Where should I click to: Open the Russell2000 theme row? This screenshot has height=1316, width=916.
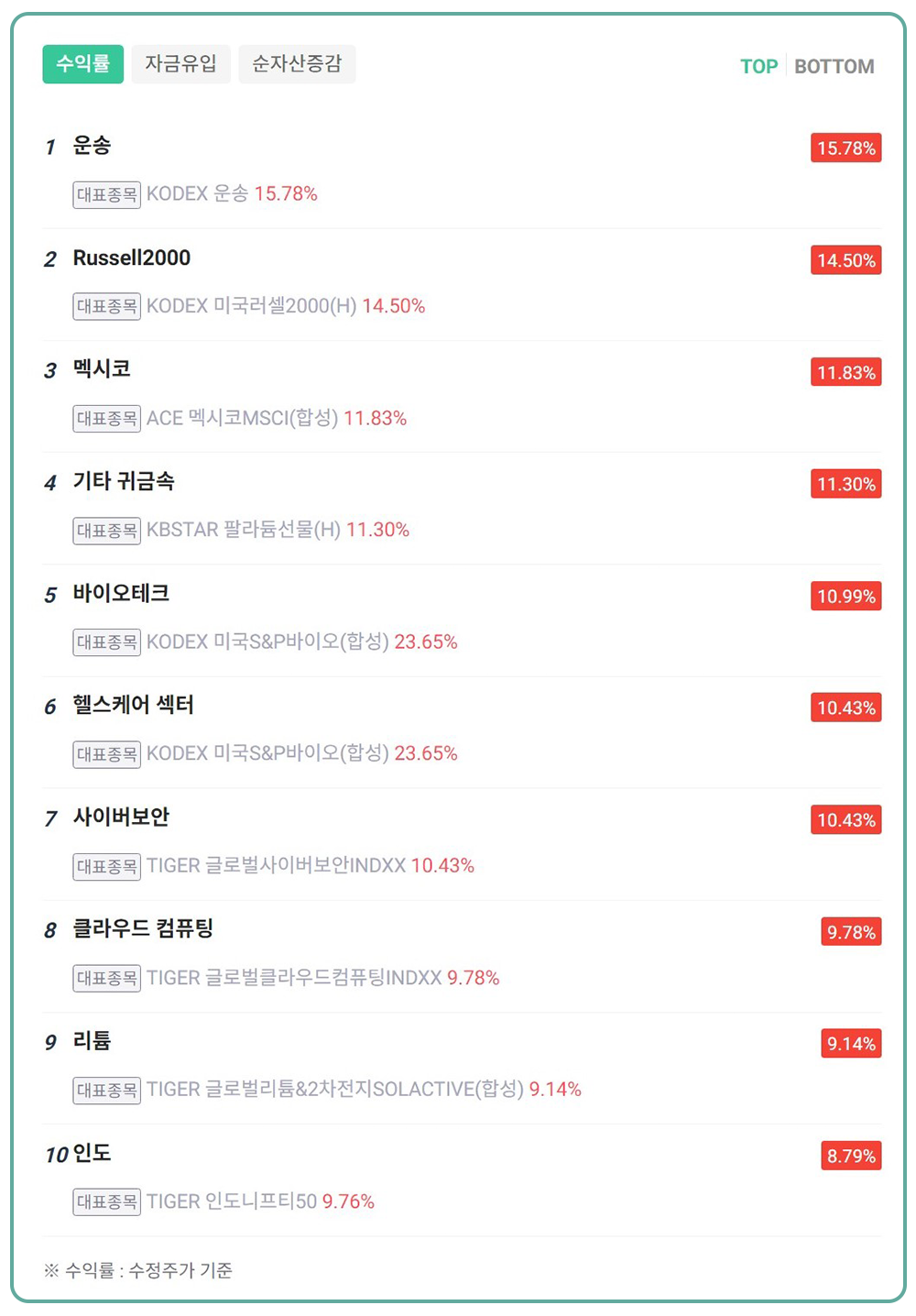132,258
